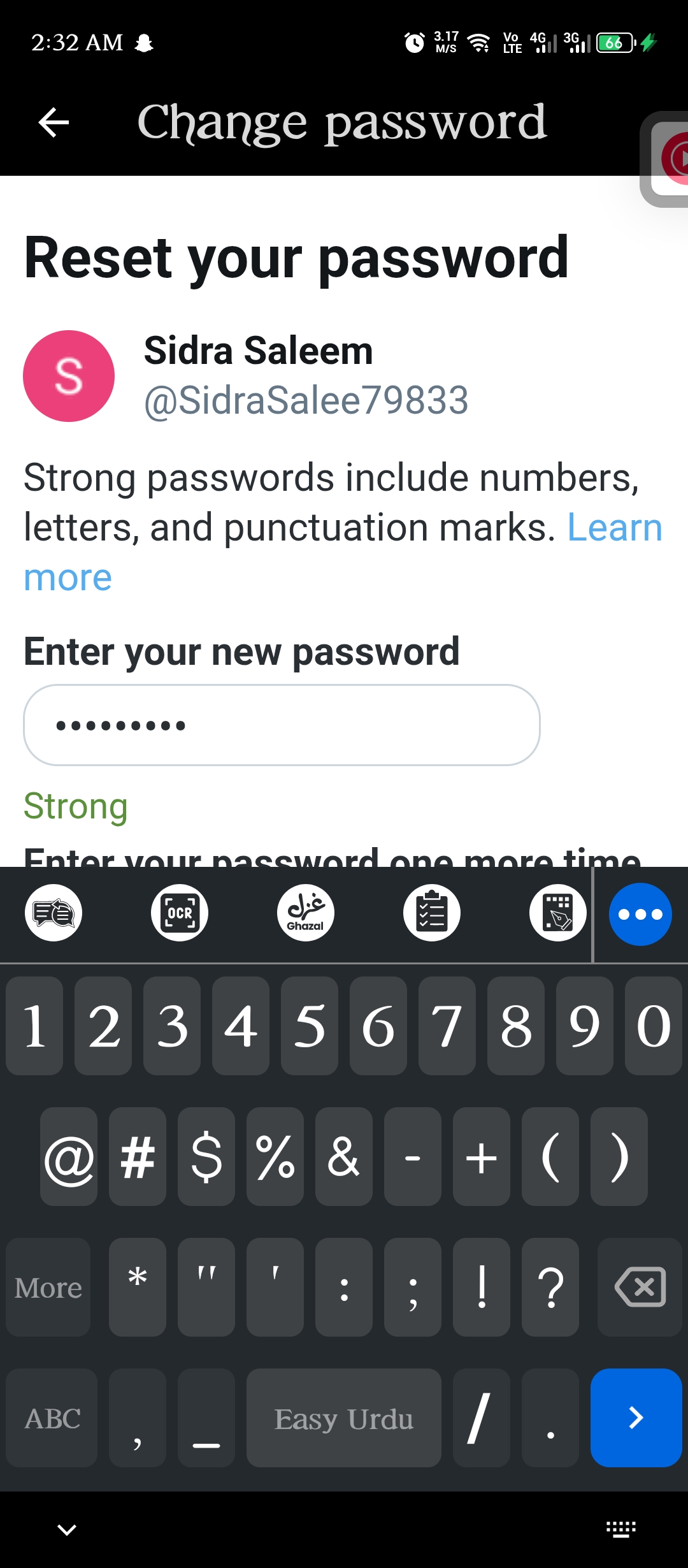This screenshot has width=688, height=1568.
Task: Tap the blue next arrow key
Action: point(636,1418)
